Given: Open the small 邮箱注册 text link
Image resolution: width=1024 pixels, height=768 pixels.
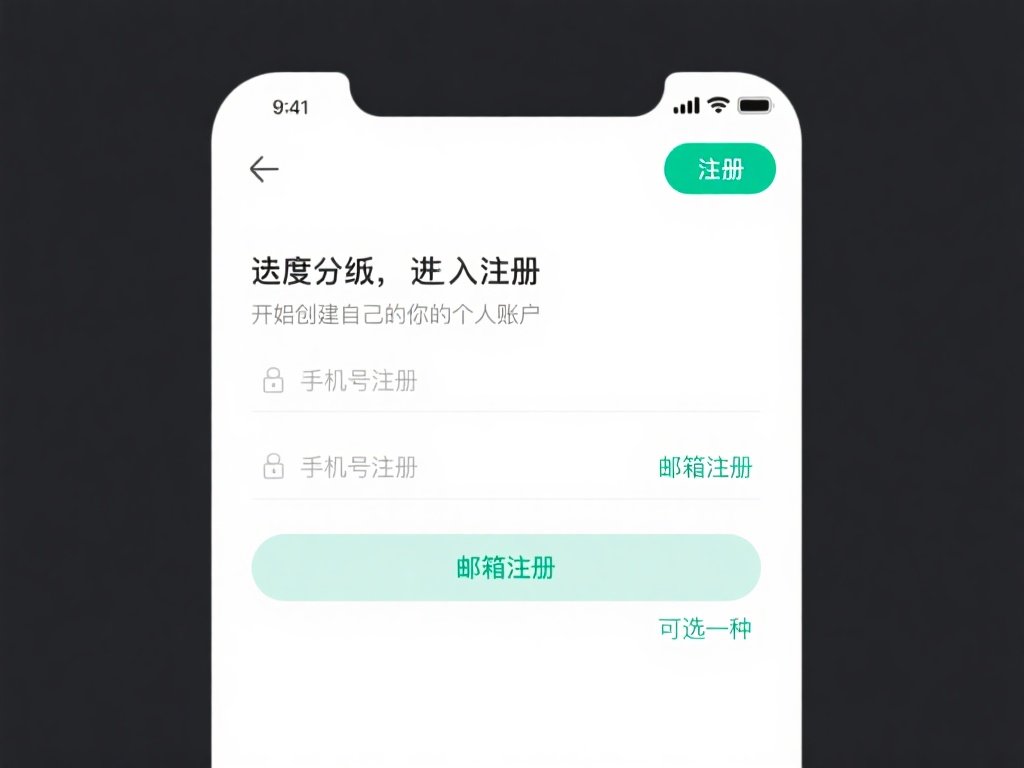Looking at the screenshot, I should point(705,467).
